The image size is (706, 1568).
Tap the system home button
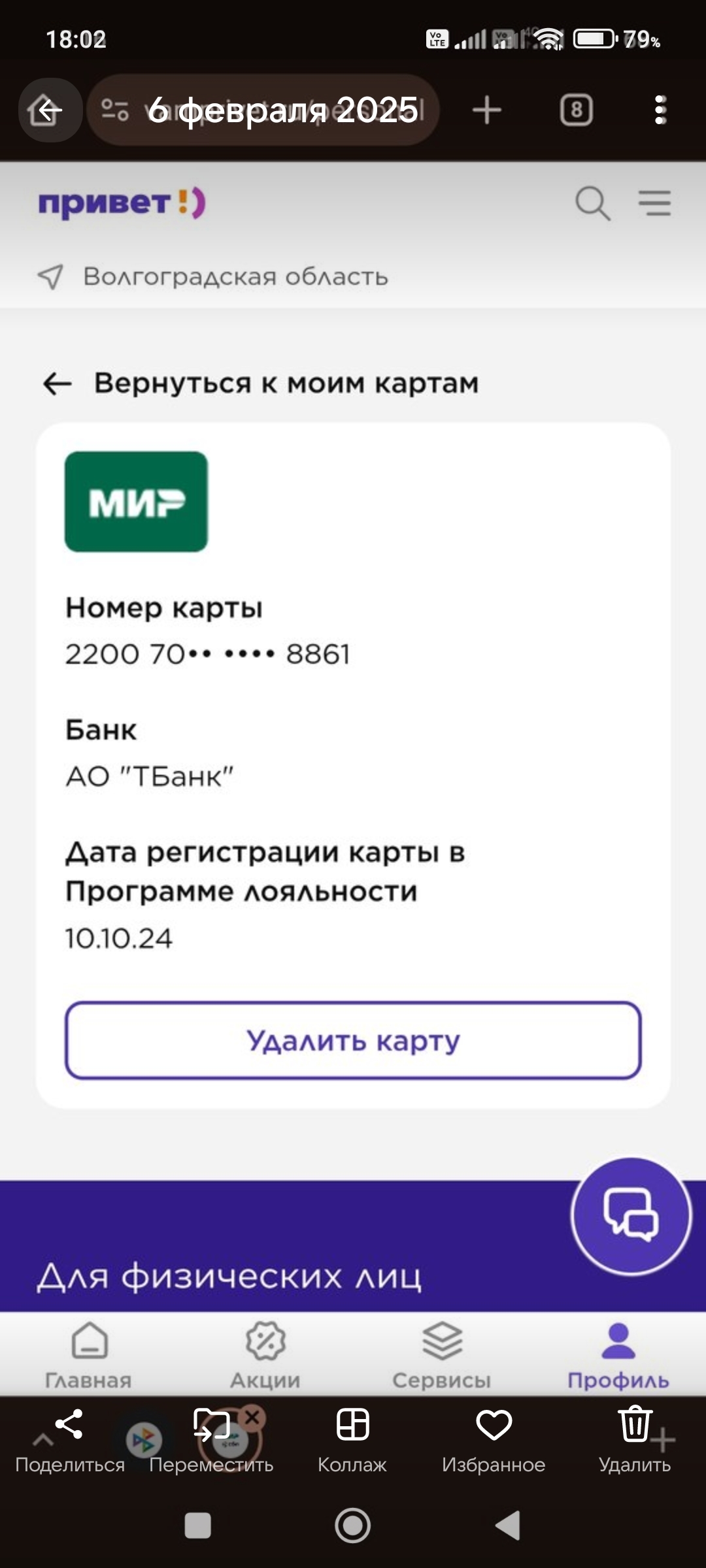[353, 1526]
